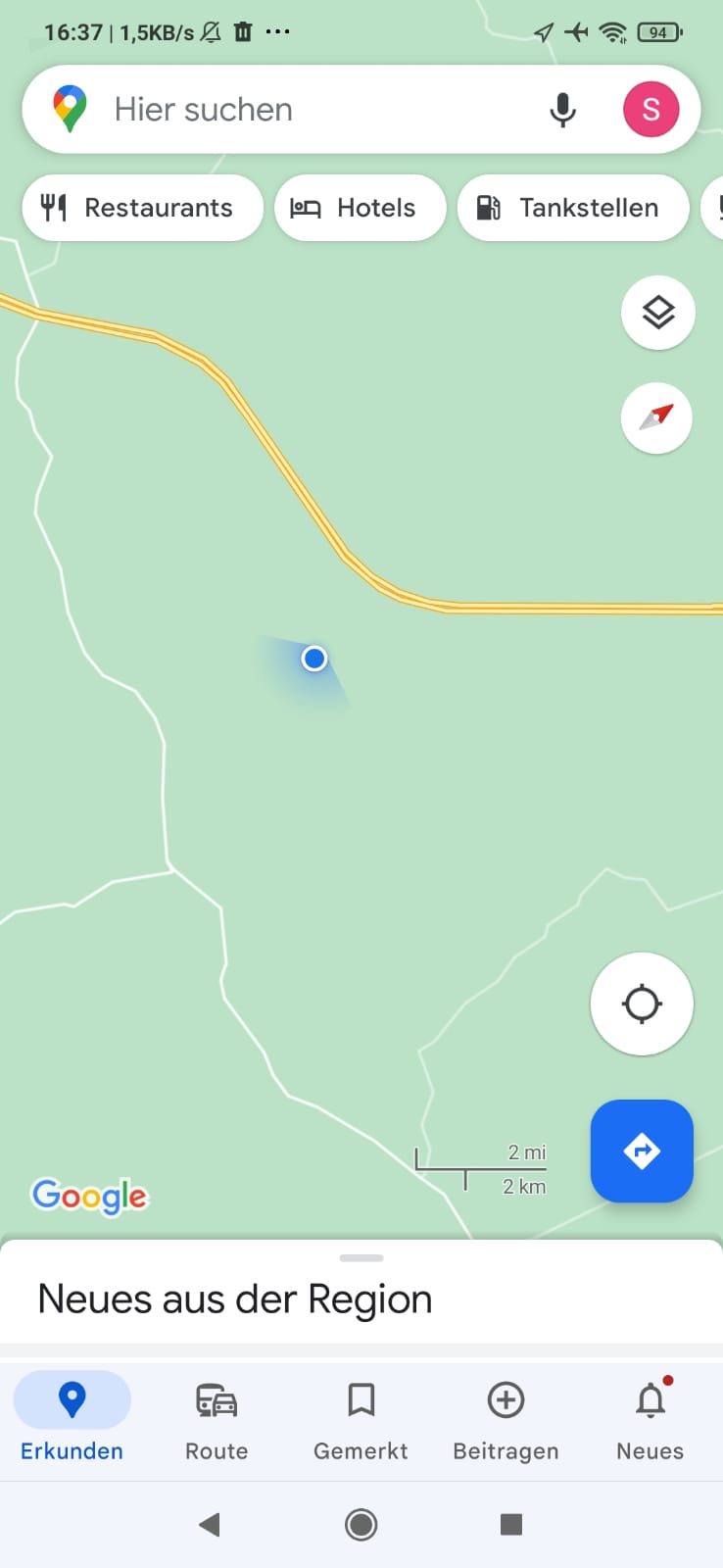Select the Tankstellen chip

point(573,208)
